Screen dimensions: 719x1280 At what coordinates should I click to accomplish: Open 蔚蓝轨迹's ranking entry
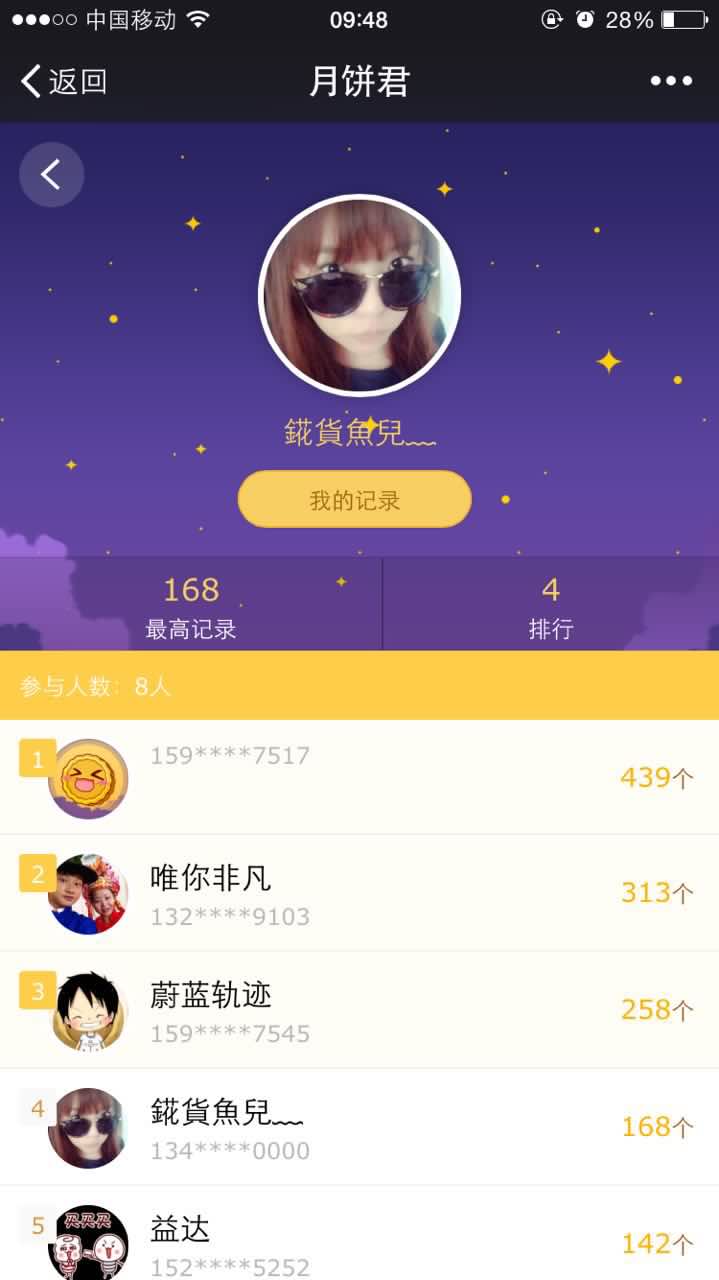pos(359,1010)
